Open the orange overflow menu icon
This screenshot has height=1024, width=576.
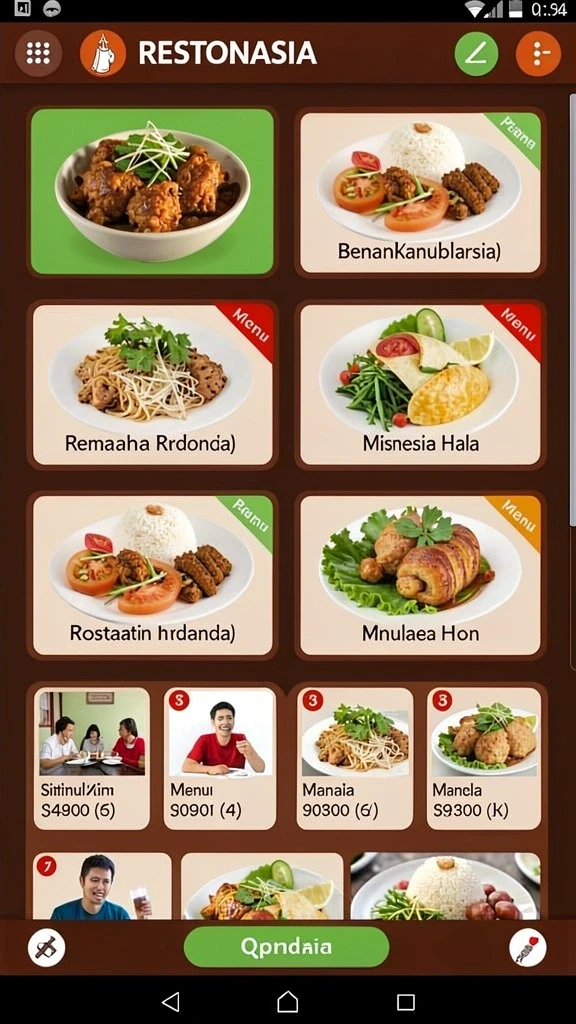point(538,54)
